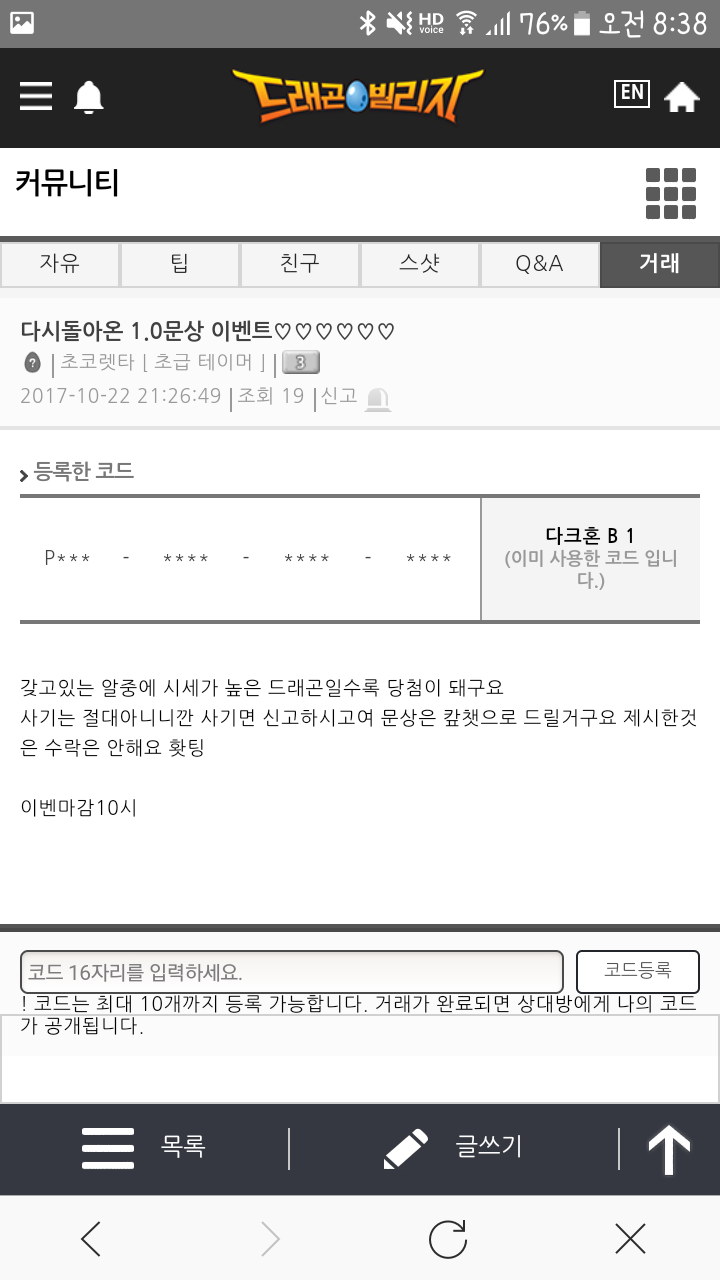Reload the page
The image size is (720, 1280).
tap(448, 1240)
